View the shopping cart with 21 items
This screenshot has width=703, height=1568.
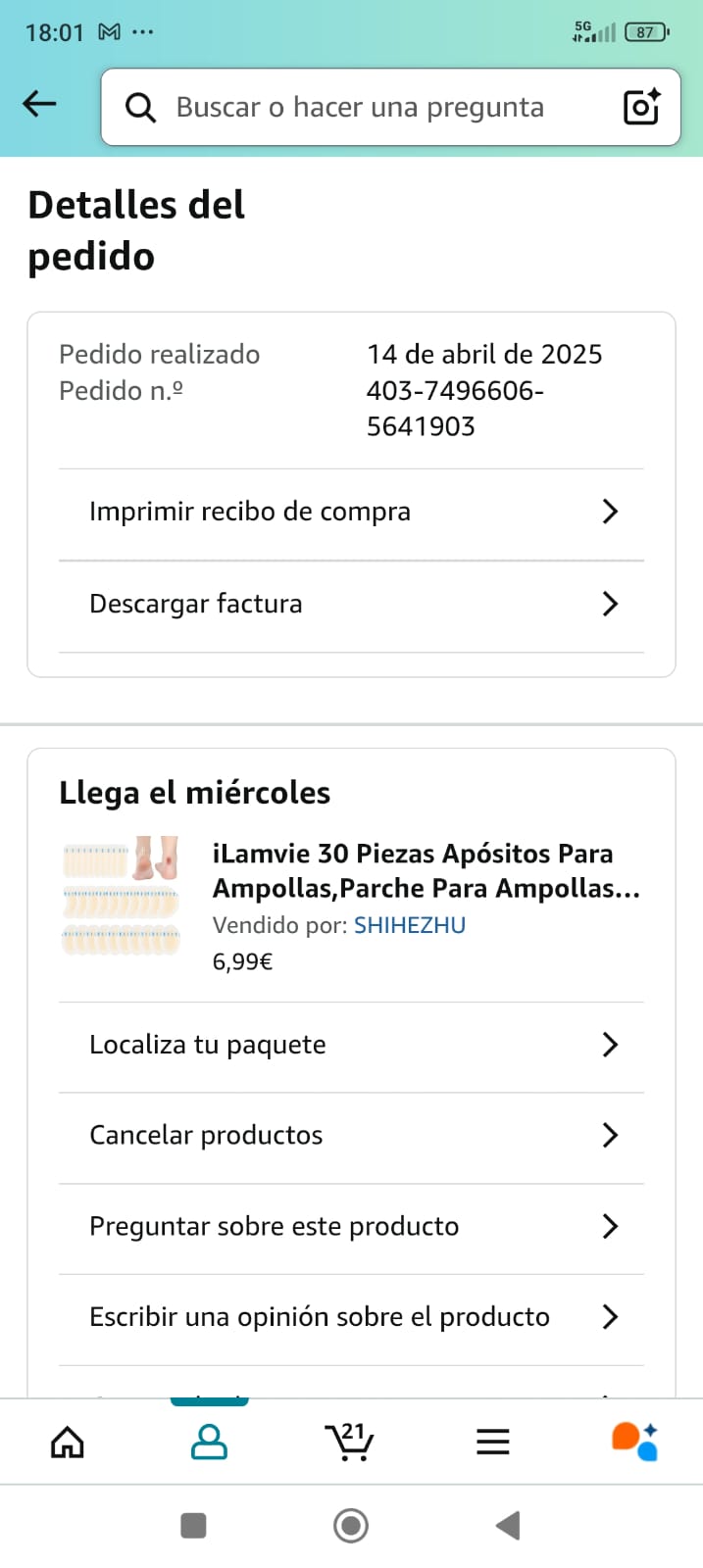(x=349, y=1442)
